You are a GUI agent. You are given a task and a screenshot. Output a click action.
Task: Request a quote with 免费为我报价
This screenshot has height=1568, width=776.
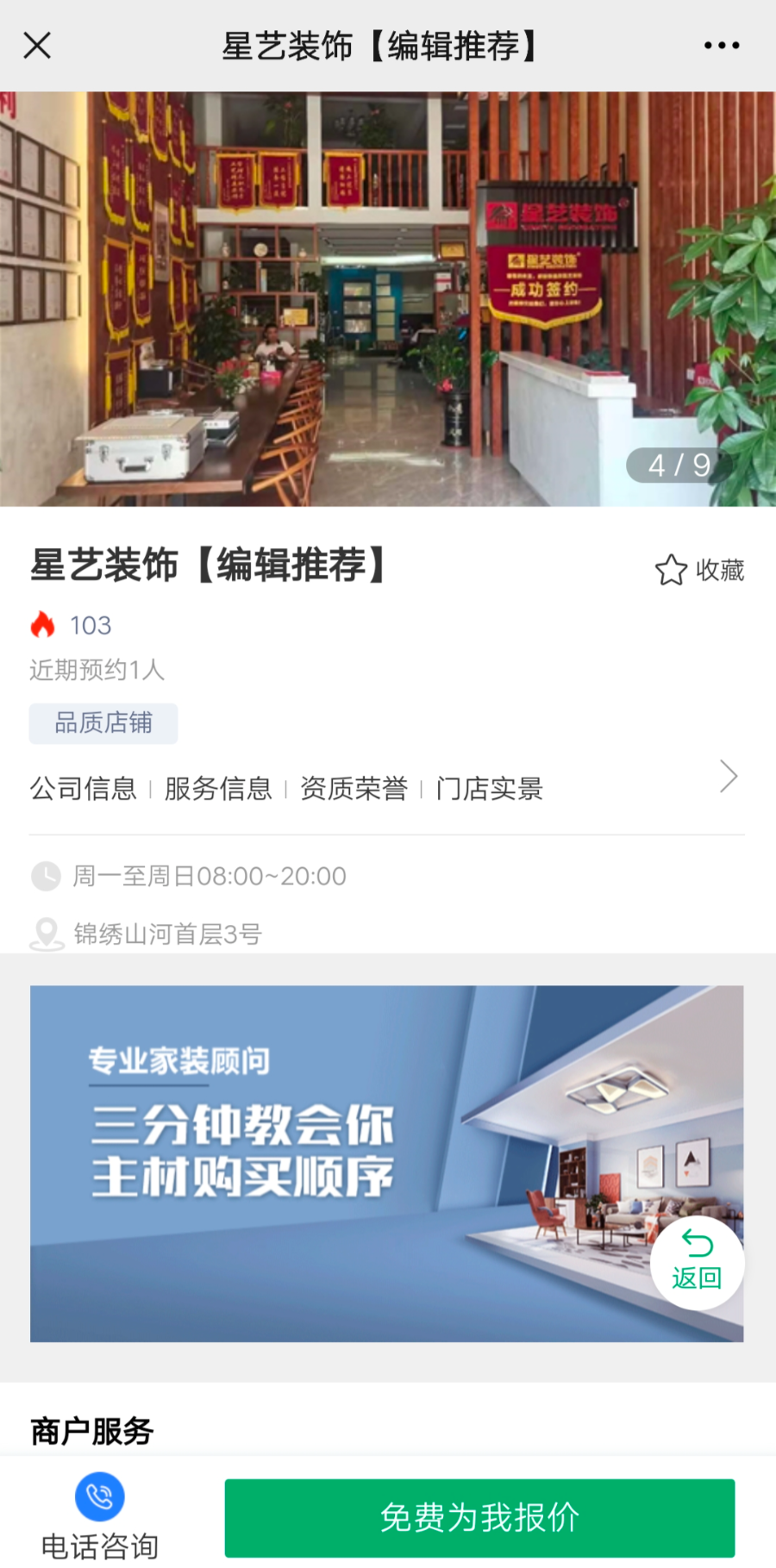[479, 1518]
